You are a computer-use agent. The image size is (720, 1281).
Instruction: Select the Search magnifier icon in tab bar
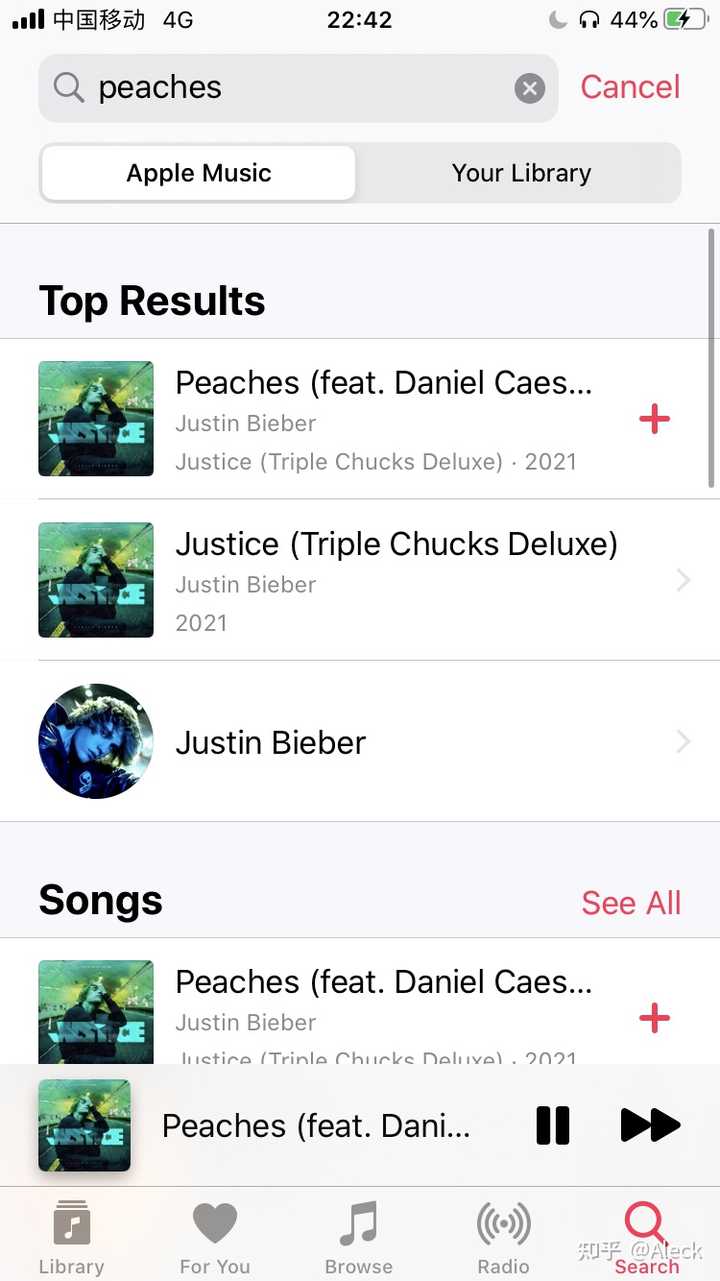coord(645,1221)
